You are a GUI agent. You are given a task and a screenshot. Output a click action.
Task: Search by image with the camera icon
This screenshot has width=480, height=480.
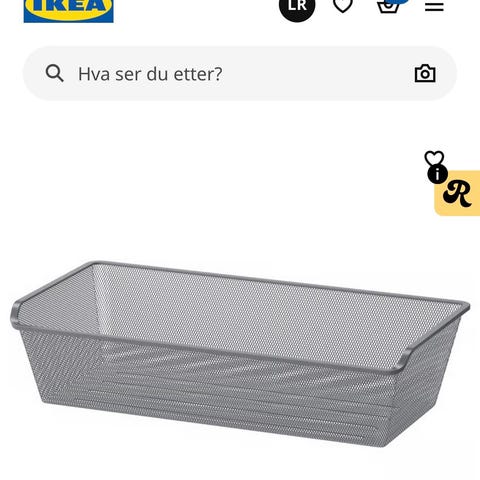pos(425,74)
